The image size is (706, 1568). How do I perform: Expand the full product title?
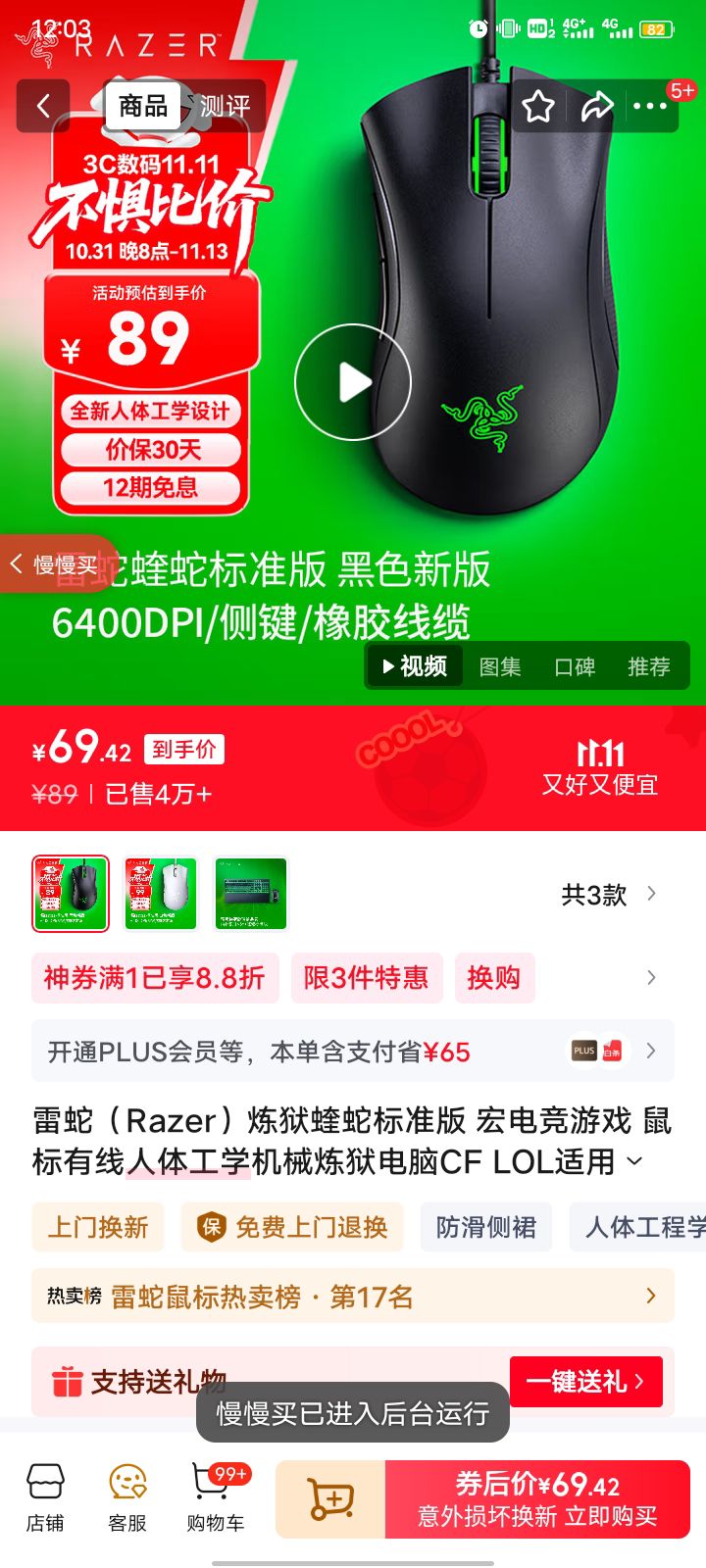pos(636,1160)
